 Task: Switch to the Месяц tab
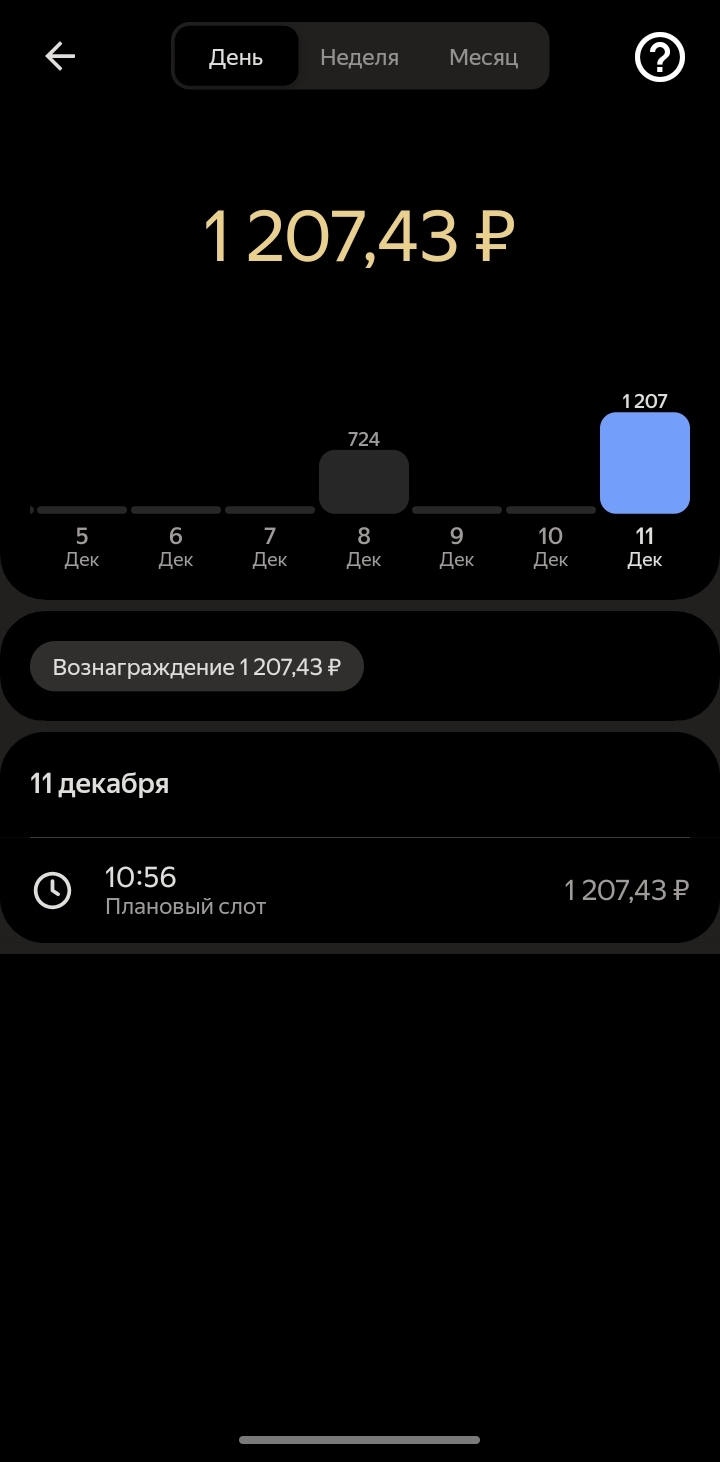click(x=484, y=57)
